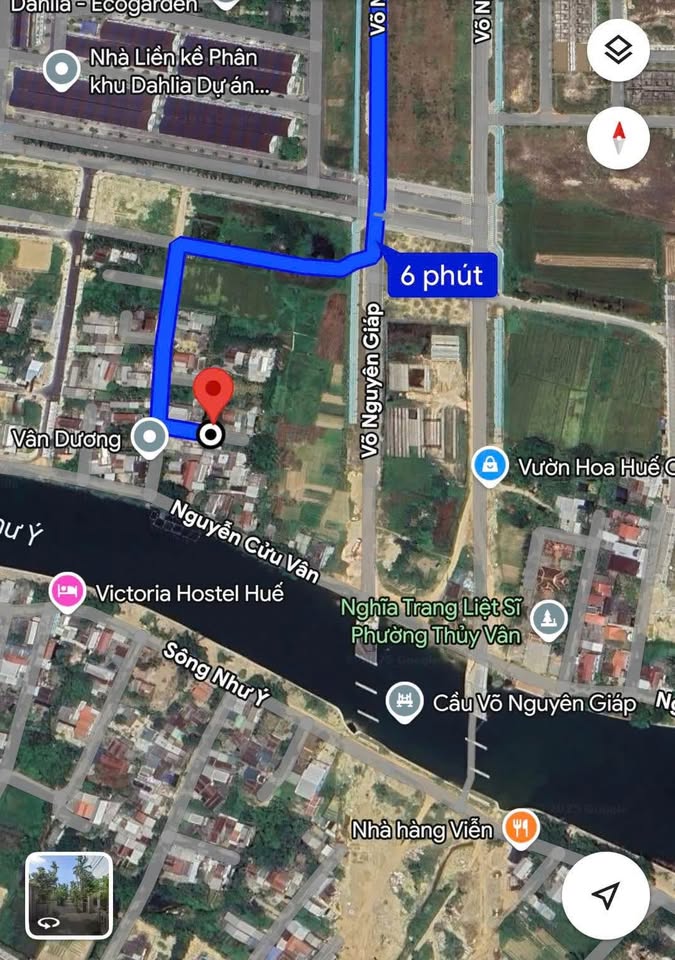Open the Nhà Liền kề Phân khu Dahlia marker
The image size is (675, 960).
click(63, 70)
